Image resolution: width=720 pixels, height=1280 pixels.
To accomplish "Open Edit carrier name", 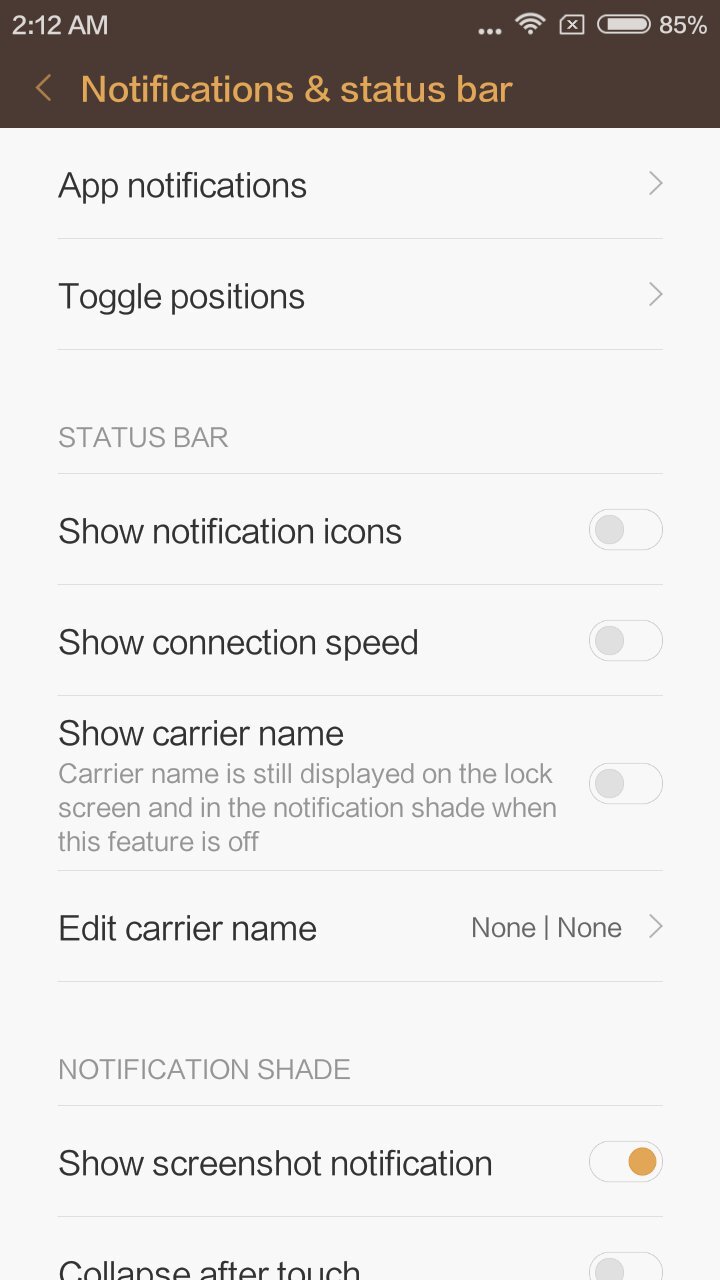I will [x=360, y=928].
